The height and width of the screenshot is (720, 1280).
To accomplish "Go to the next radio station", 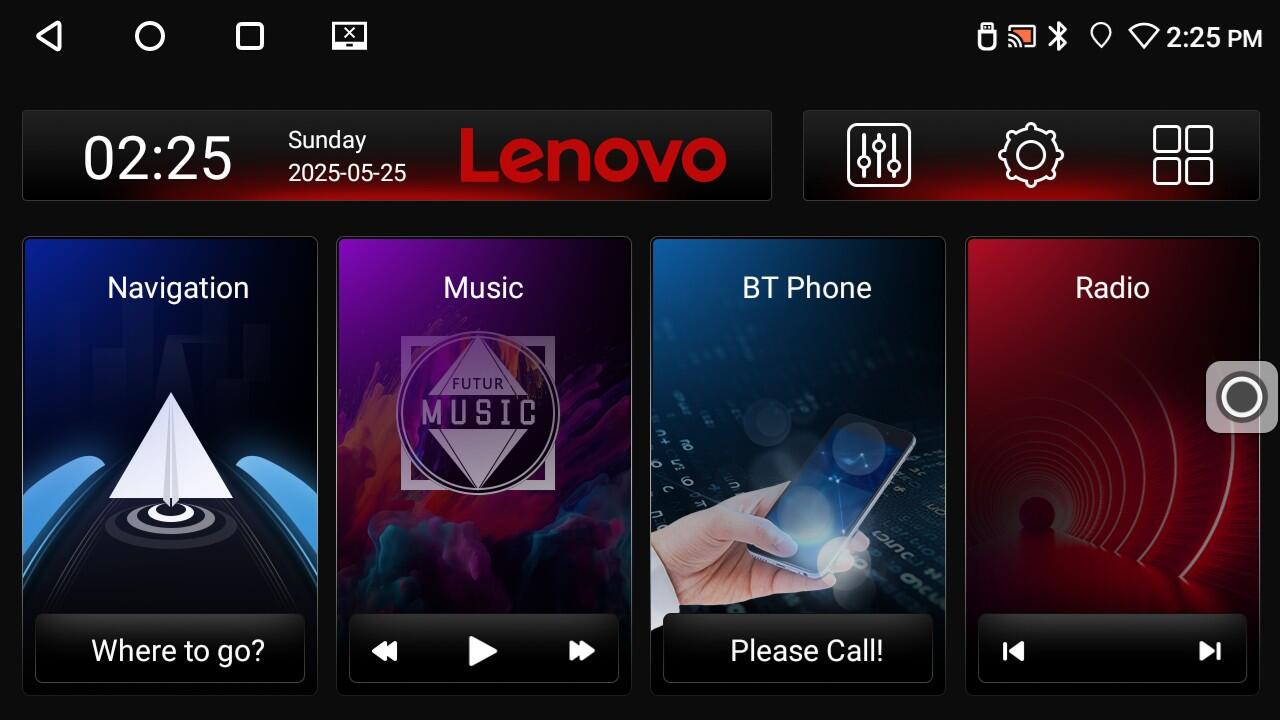I will [1210, 651].
